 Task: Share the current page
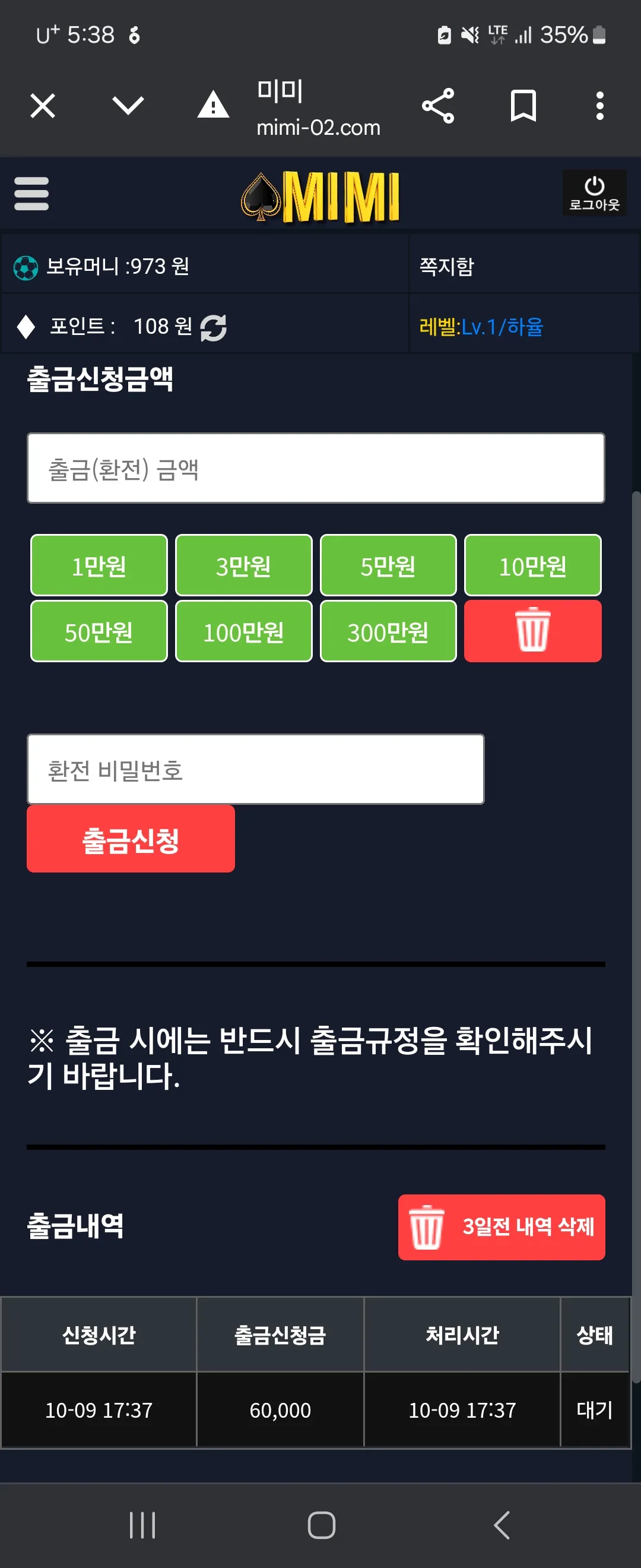point(438,106)
